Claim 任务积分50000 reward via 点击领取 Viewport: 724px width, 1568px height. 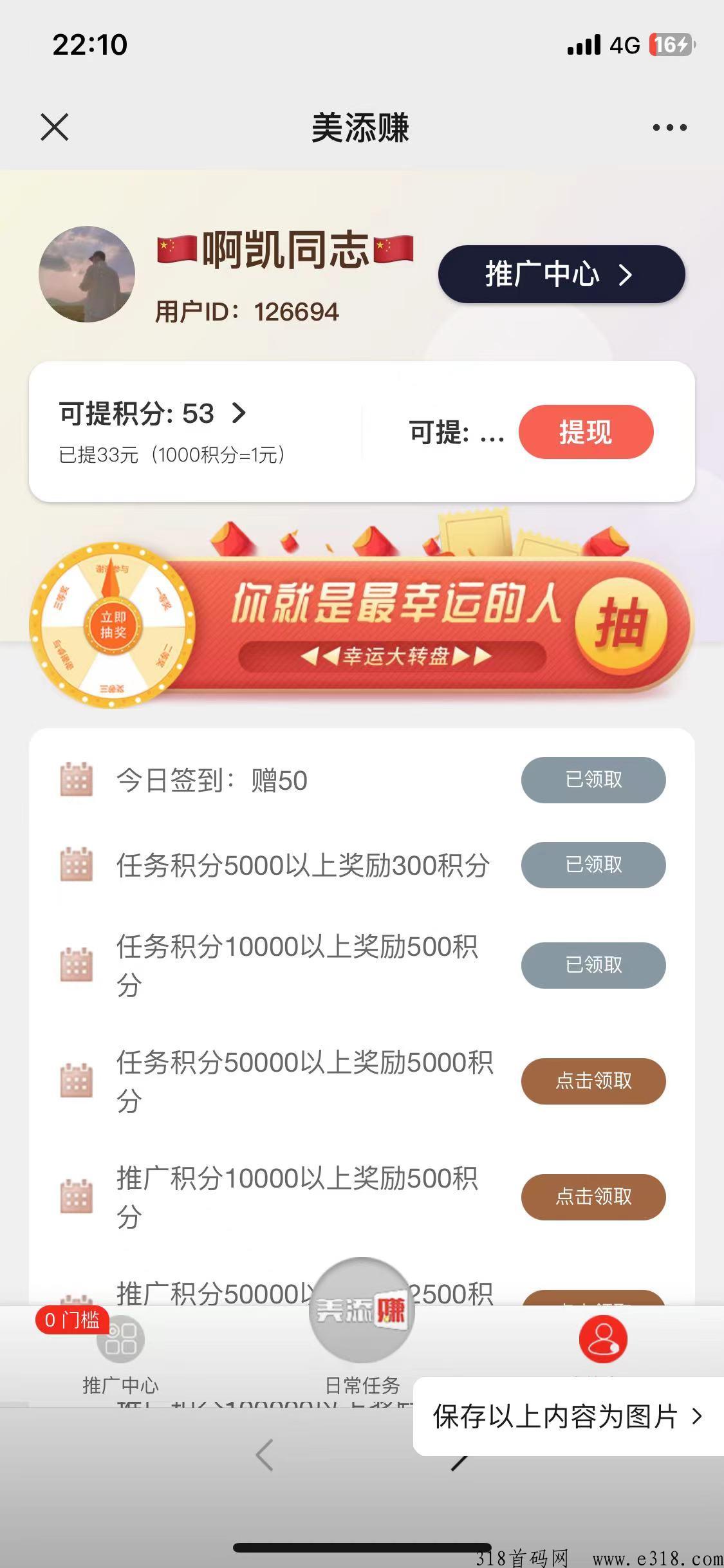(x=592, y=1081)
